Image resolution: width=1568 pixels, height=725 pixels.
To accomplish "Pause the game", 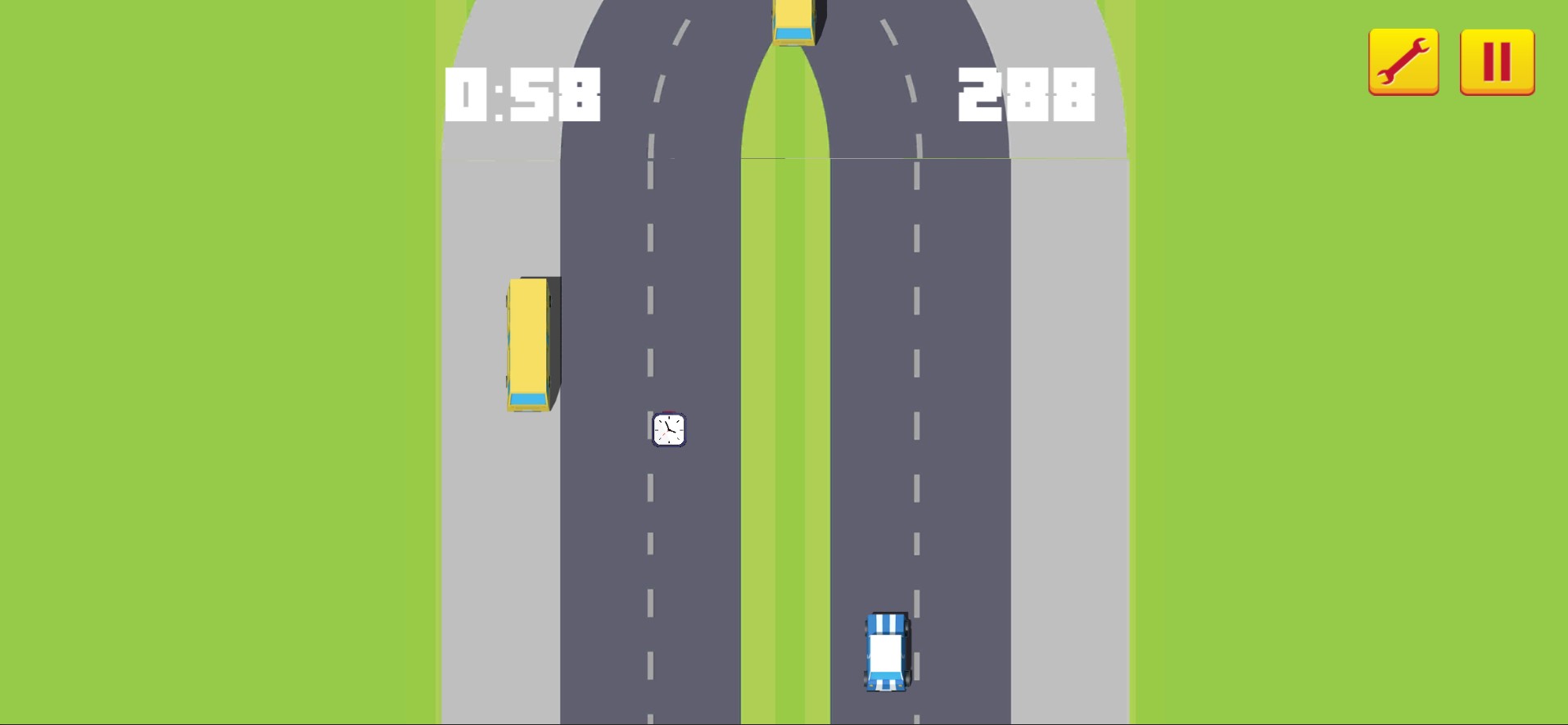I will (x=1497, y=61).
